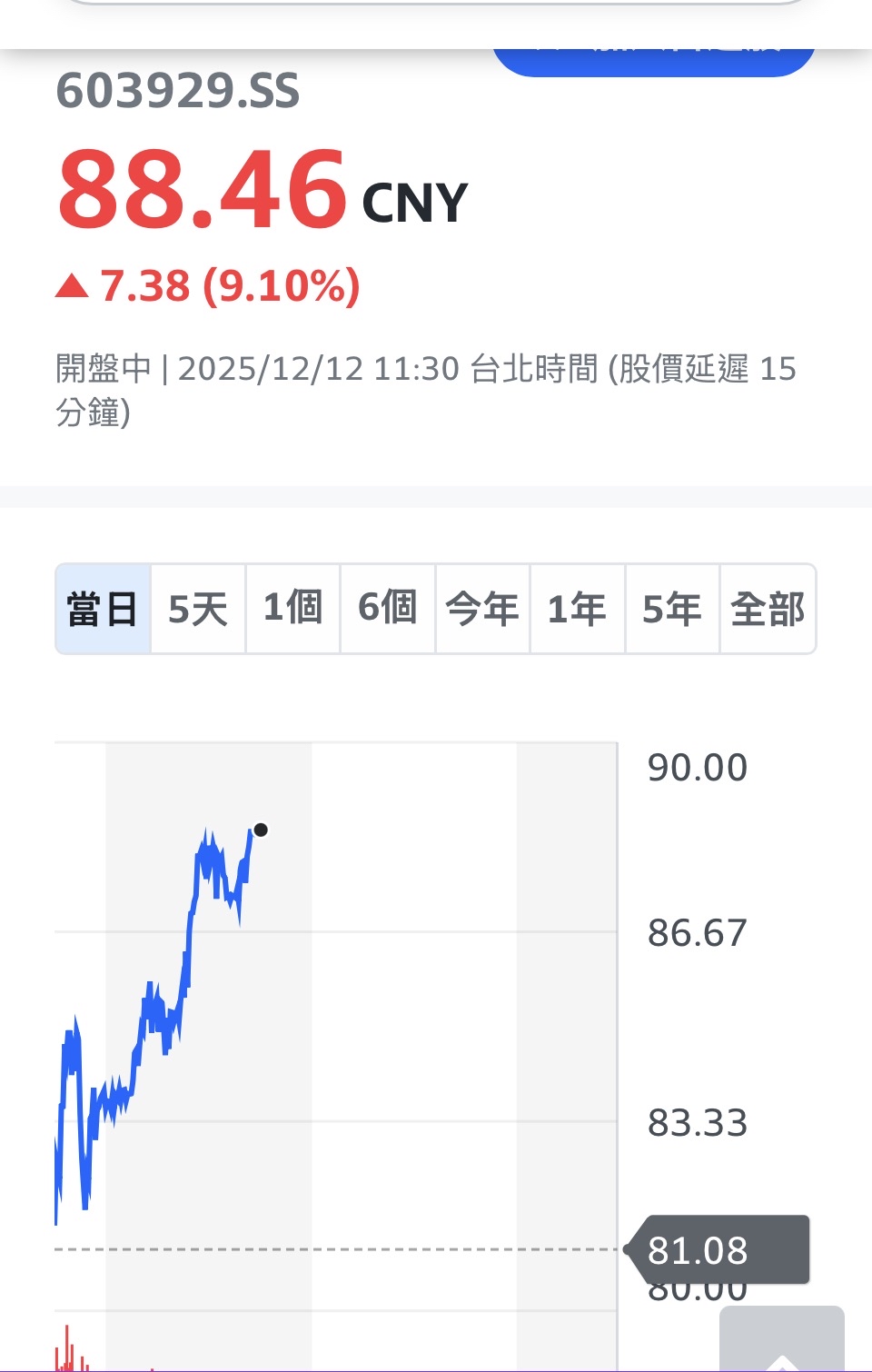Switch to the 1年 chart period
Screen dimensions: 872x1372
(578, 609)
